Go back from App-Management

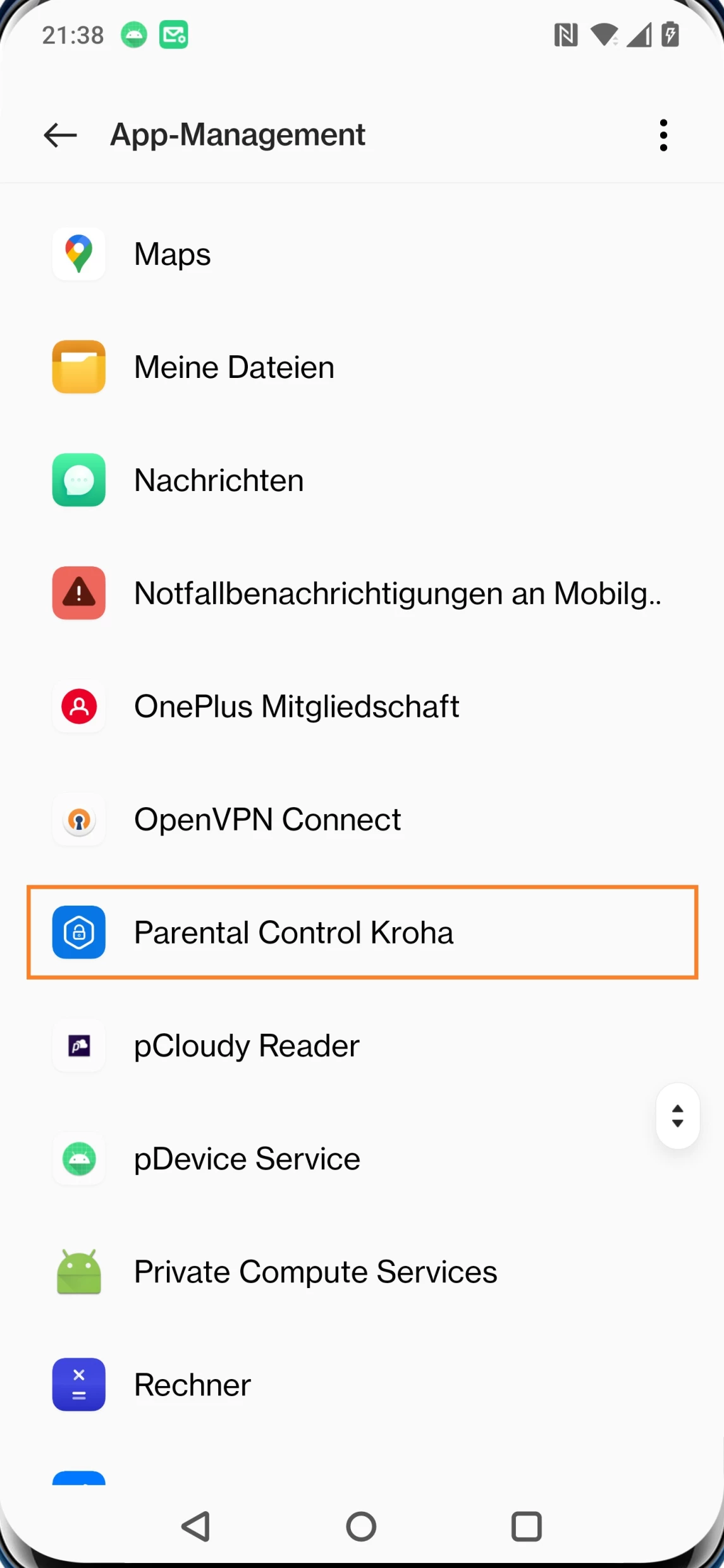pos(60,135)
